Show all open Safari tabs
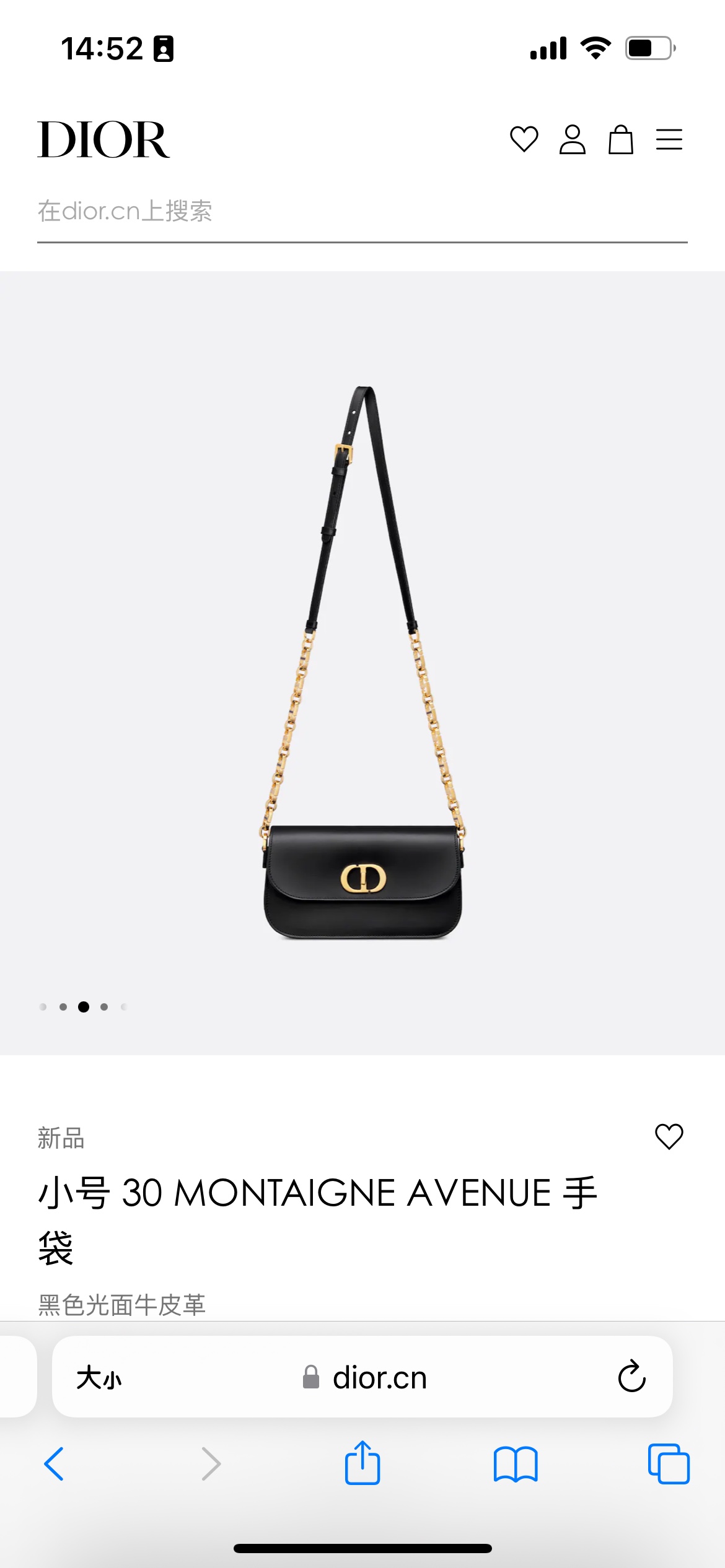This screenshot has width=725, height=1568. point(669,1464)
